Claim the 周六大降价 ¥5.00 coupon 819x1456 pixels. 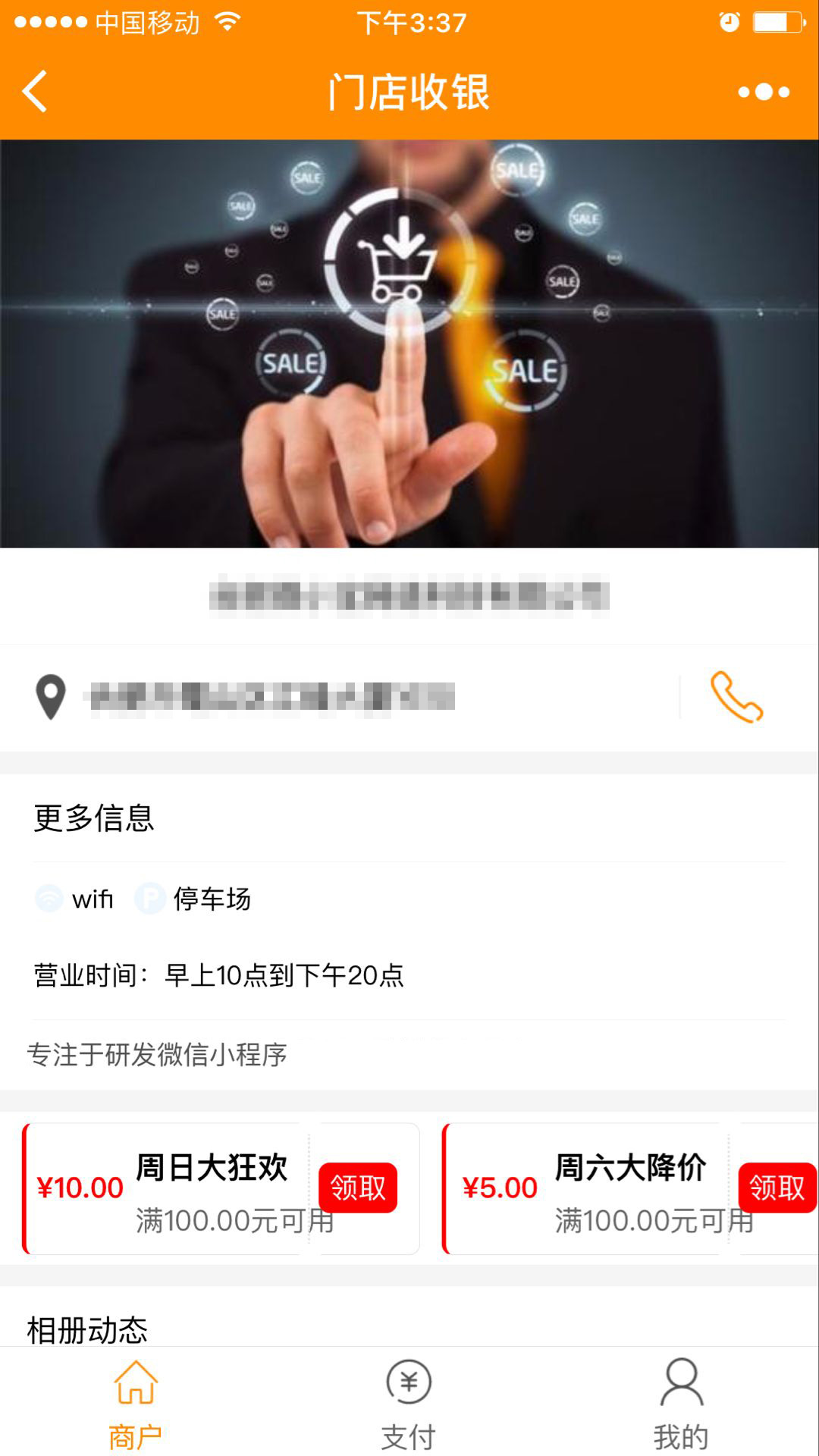(x=777, y=1188)
